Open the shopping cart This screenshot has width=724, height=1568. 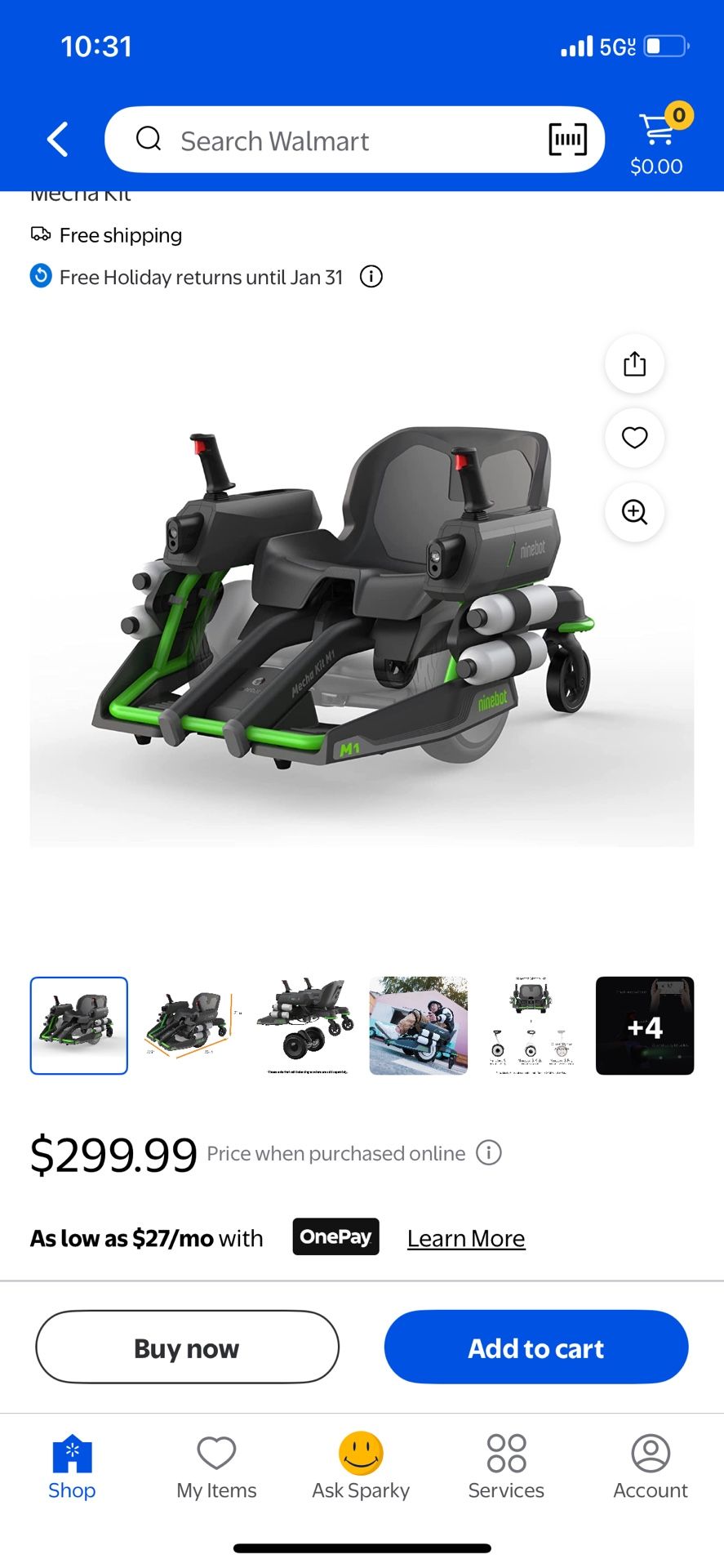pos(658,131)
